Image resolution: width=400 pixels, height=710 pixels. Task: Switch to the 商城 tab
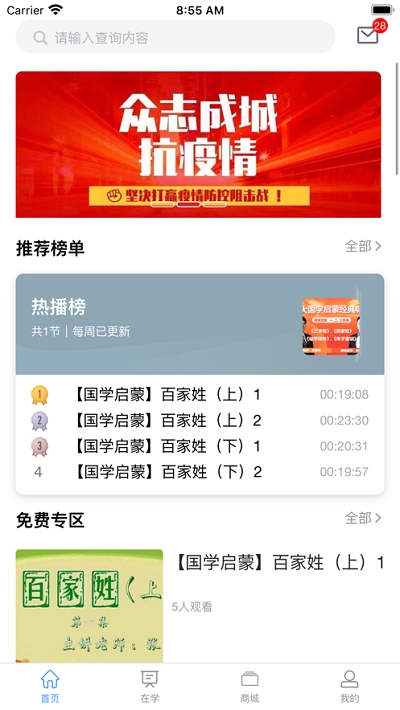pos(250,686)
